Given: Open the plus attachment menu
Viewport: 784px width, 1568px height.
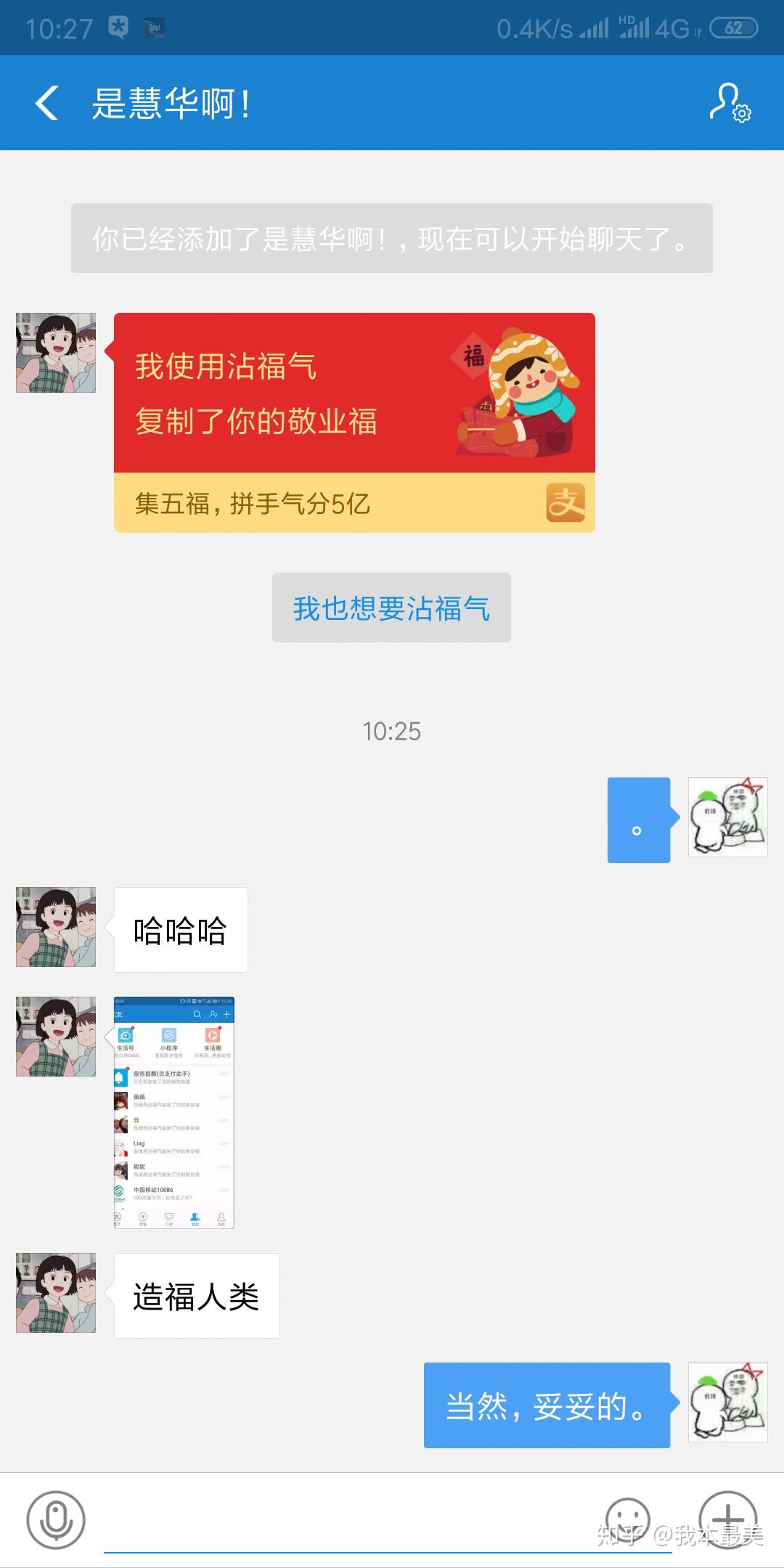Looking at the screenshot, I should [727, 1519].
